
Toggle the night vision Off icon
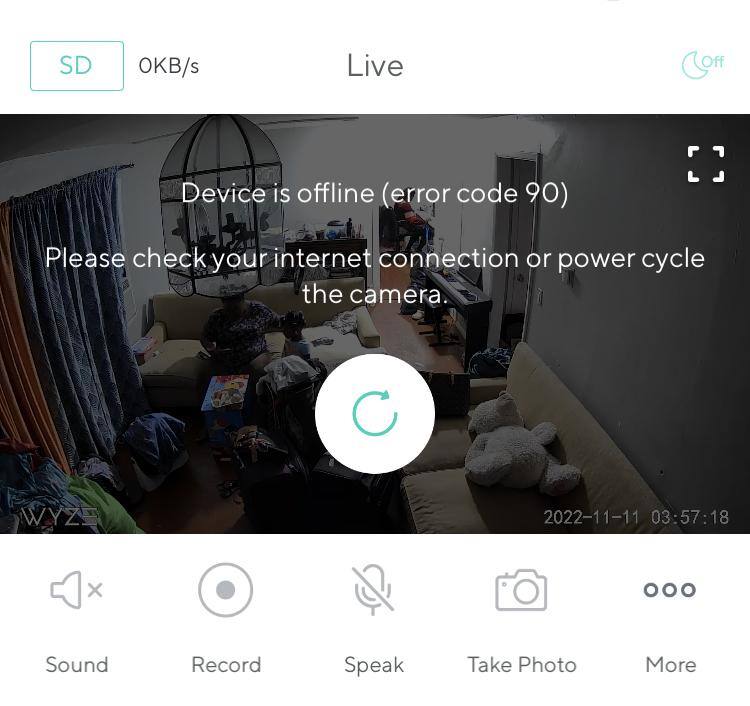[701, 65]
